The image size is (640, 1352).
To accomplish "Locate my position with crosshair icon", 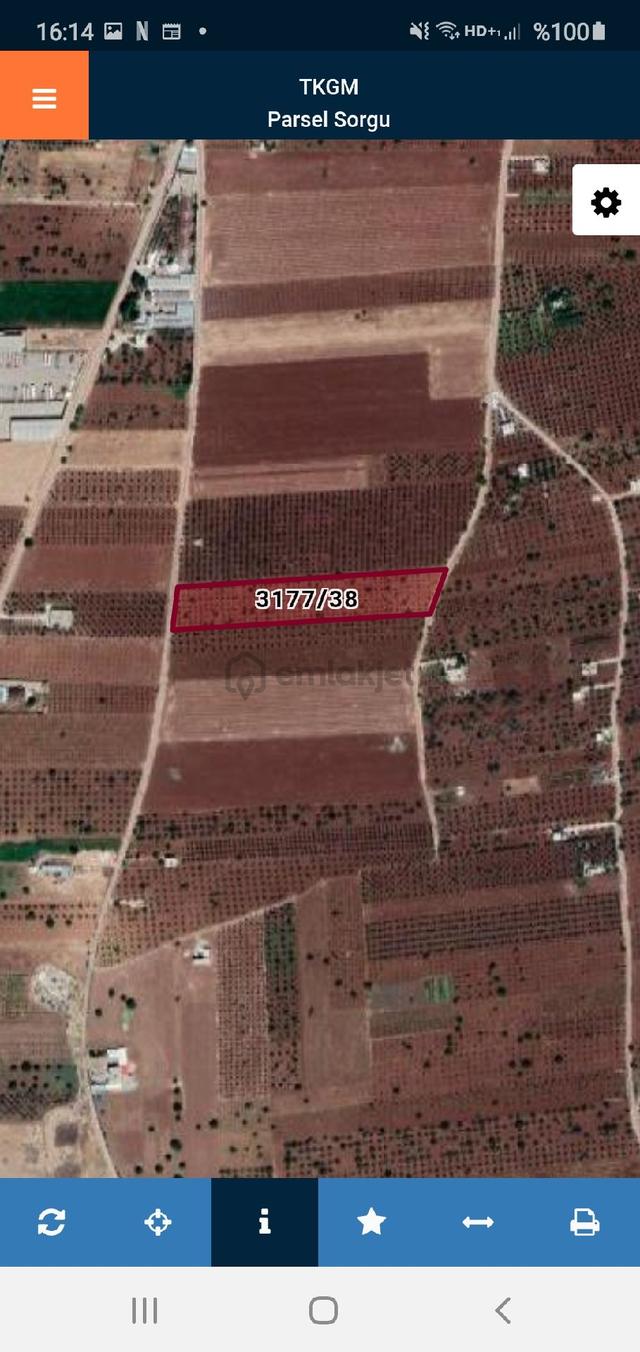I will coord(158,1221).
